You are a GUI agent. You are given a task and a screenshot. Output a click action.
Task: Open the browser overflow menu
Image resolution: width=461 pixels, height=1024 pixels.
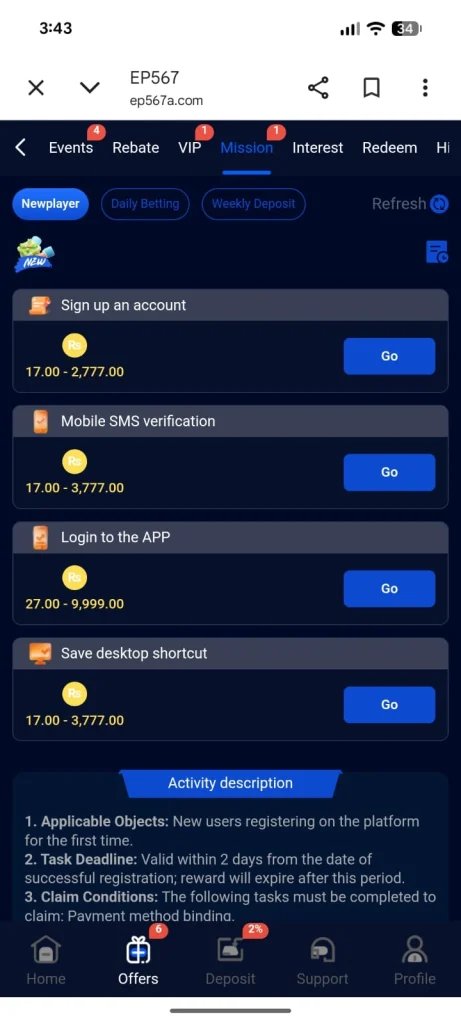coord(425,88)
